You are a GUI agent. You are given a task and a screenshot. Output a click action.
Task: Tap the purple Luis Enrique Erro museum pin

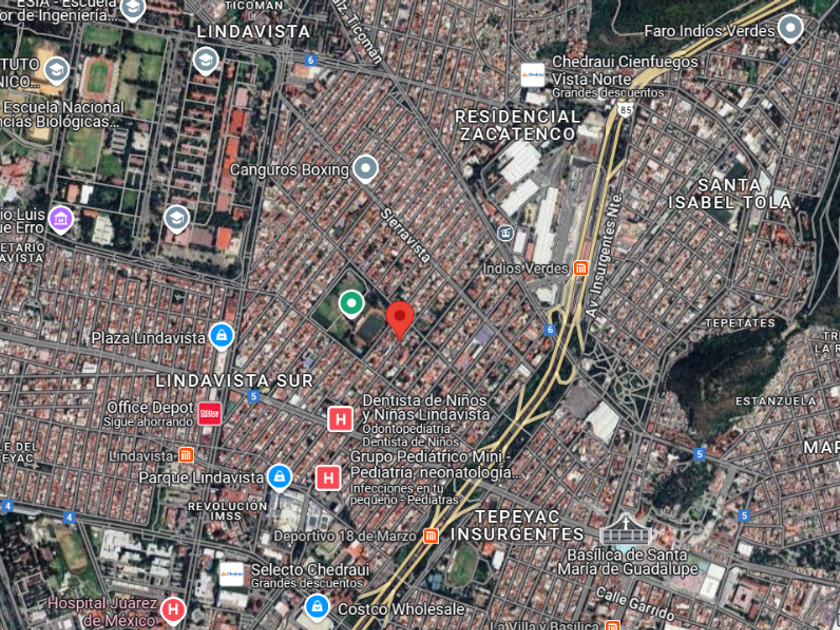tap(61, 220)
